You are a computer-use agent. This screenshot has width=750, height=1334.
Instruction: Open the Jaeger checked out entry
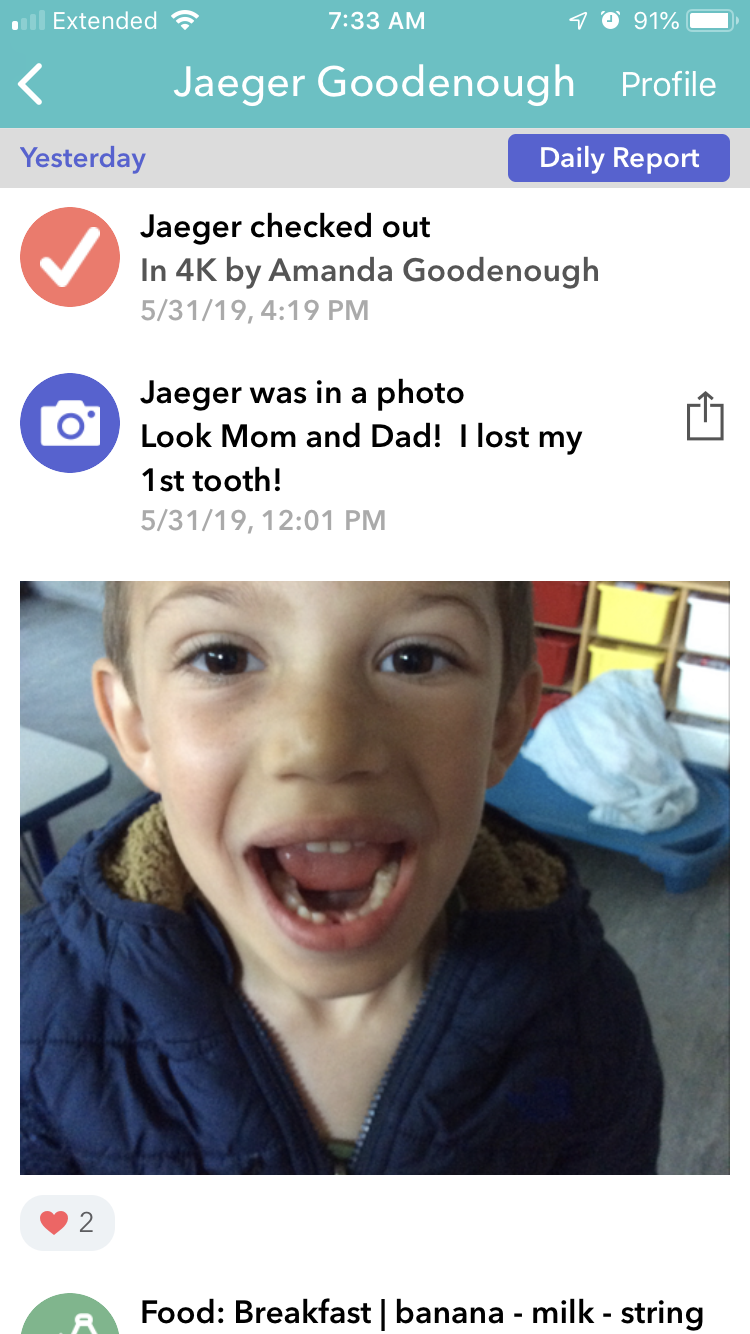(x=369, y=268)
